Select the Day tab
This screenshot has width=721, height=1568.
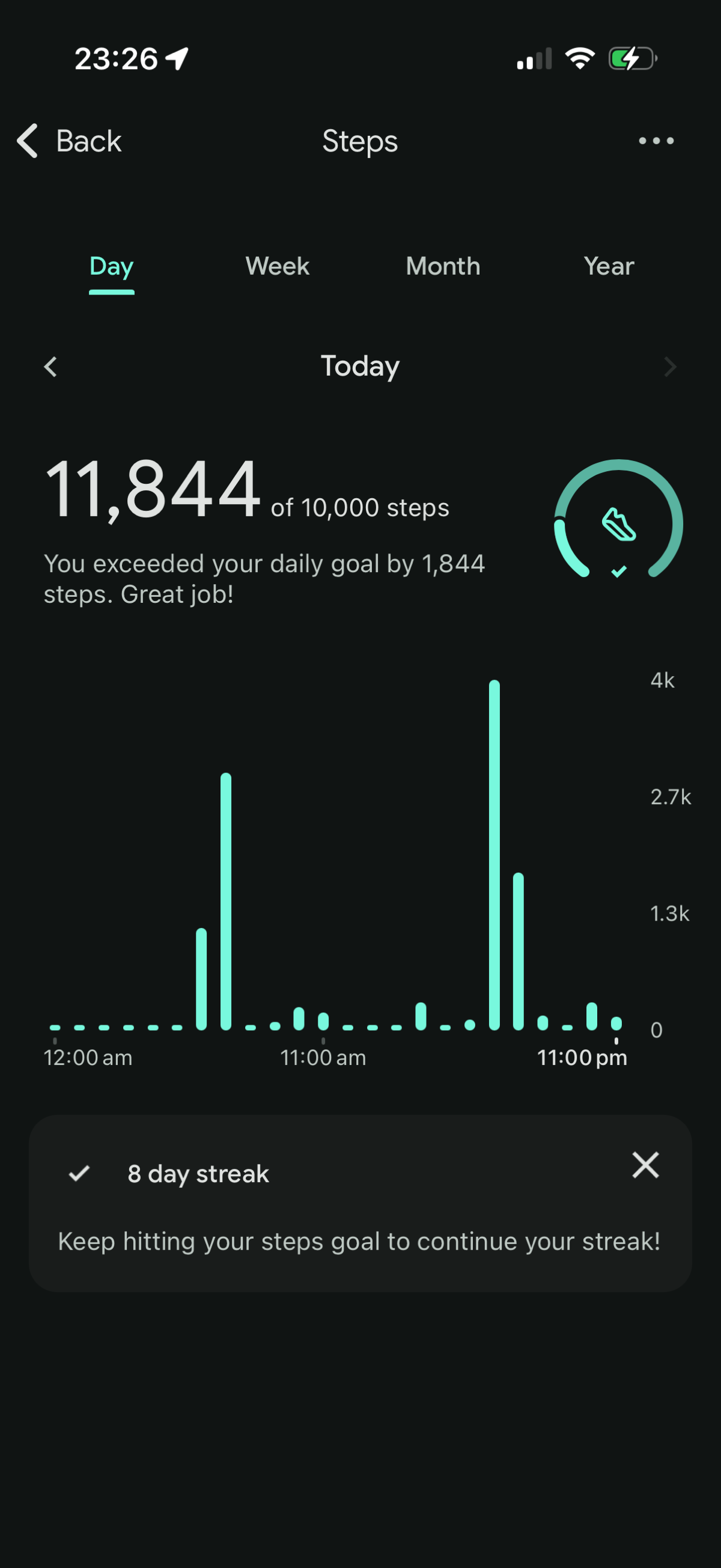[111, 267]
